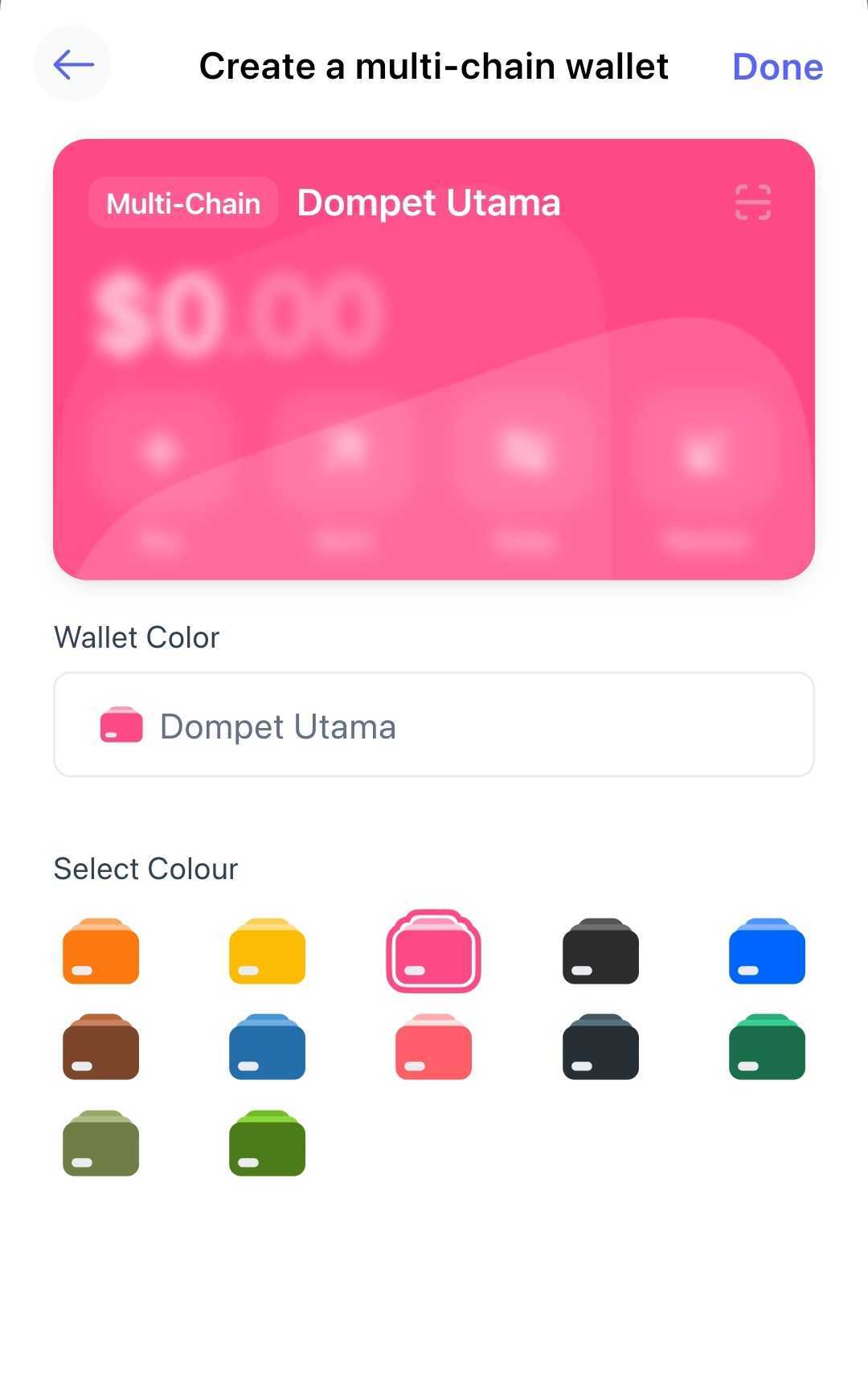Viewport: 868px width, 1383px height.
Task: Click the back arrow
Action: (72, 65)
